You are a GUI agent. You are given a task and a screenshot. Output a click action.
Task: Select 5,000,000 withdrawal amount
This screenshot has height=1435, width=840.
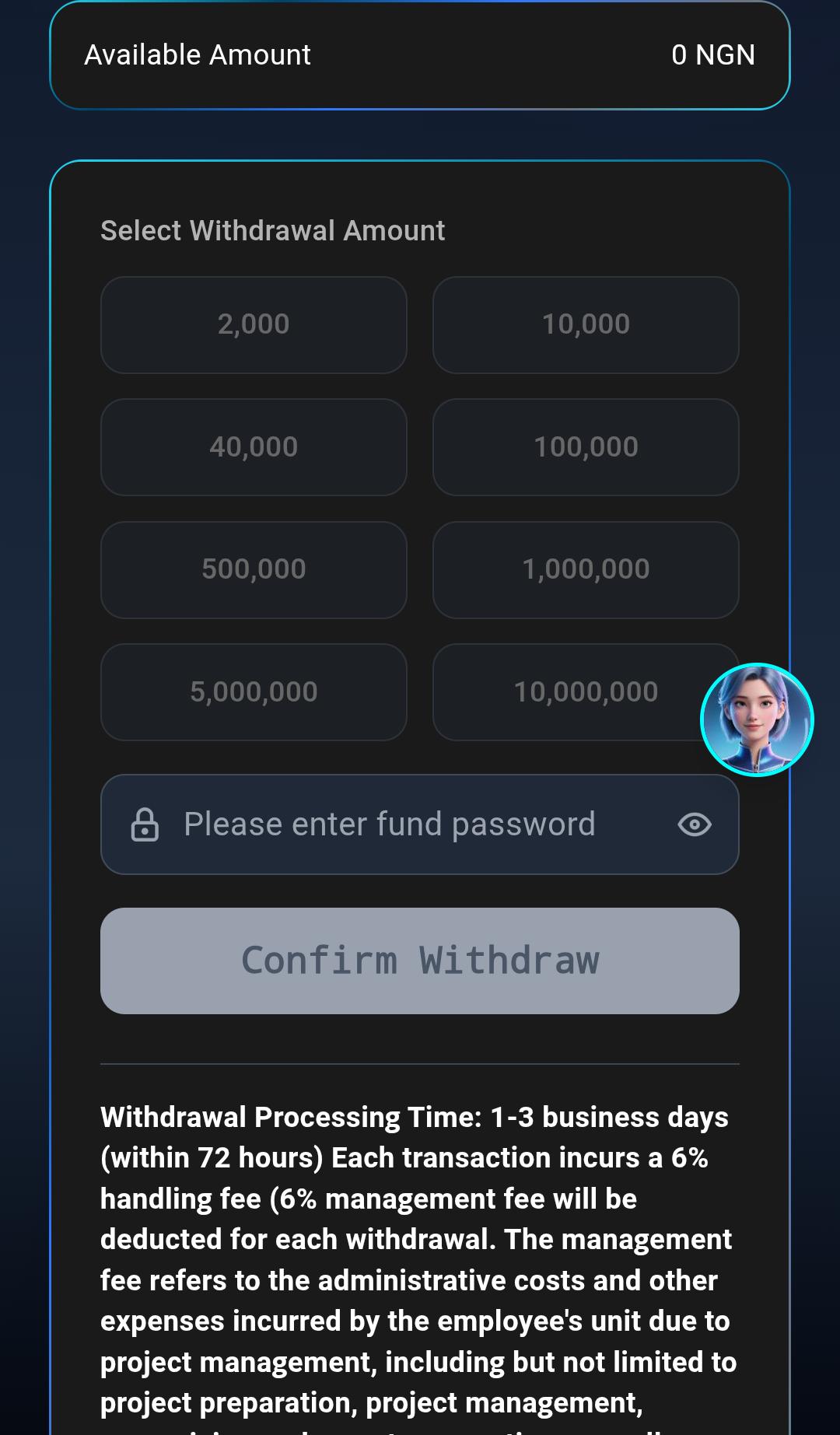click(x=254, y=691)
